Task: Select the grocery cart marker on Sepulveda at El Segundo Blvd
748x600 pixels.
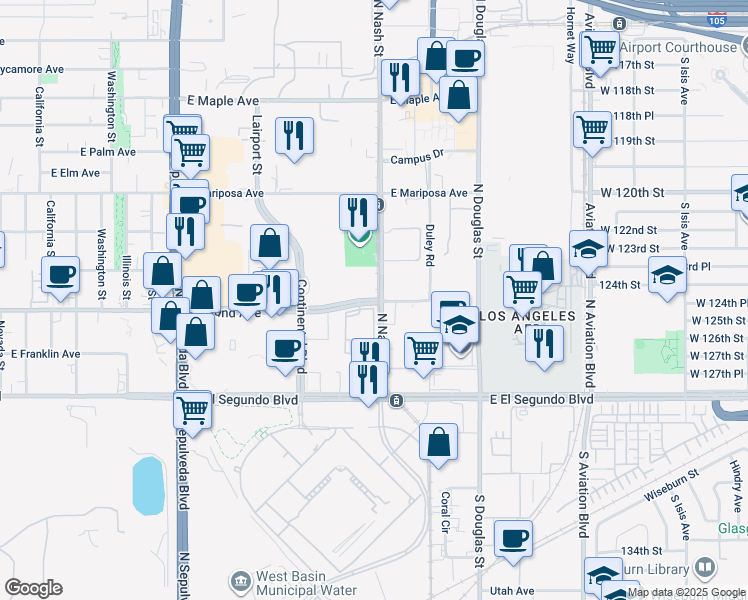Action: pos(191,410)
